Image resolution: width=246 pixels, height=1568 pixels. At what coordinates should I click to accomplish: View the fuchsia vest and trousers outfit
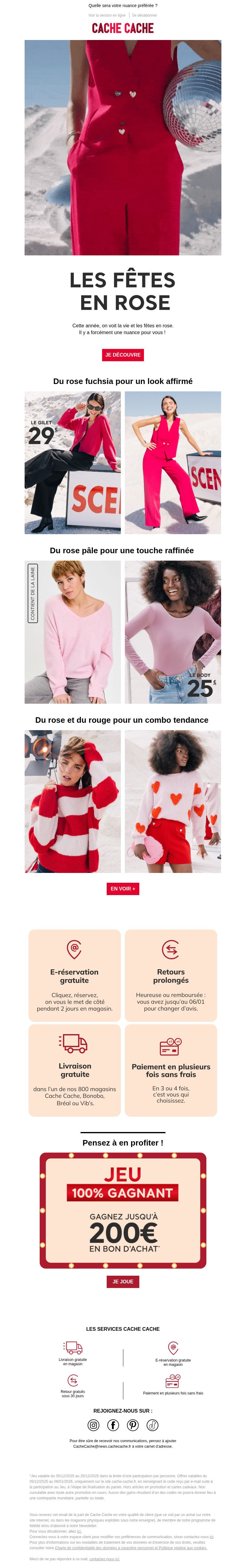click(x=173, y=462)
